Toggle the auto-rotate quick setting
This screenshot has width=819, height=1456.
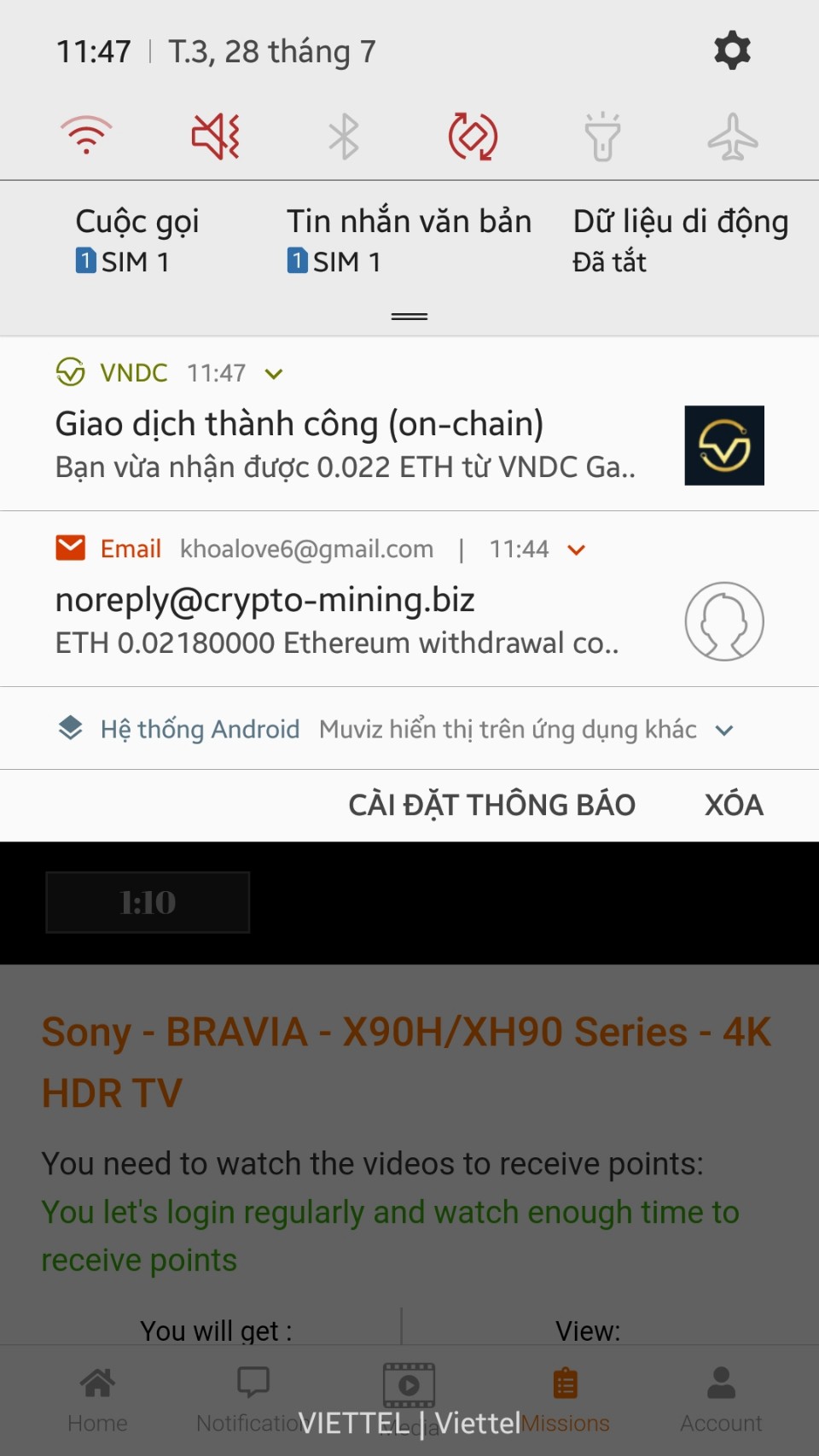(x=473, y=137)
